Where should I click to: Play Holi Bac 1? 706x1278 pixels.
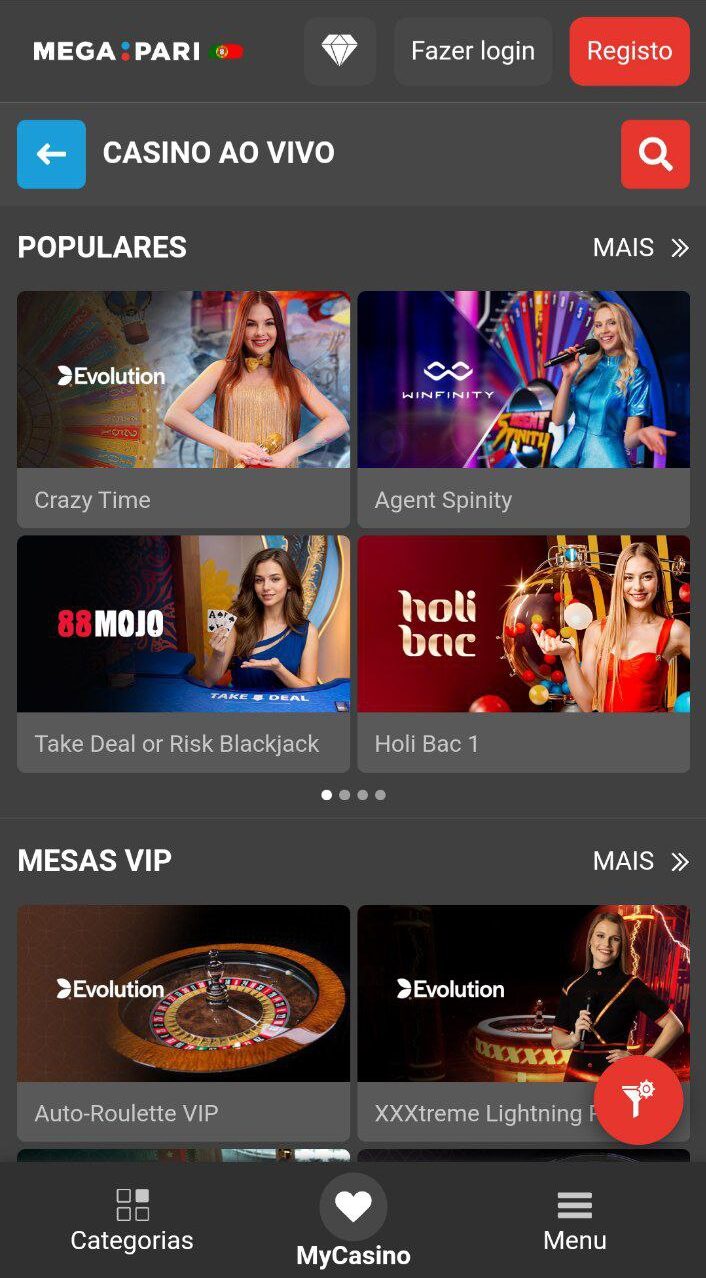pyautogui.click(x=523, y=652)
